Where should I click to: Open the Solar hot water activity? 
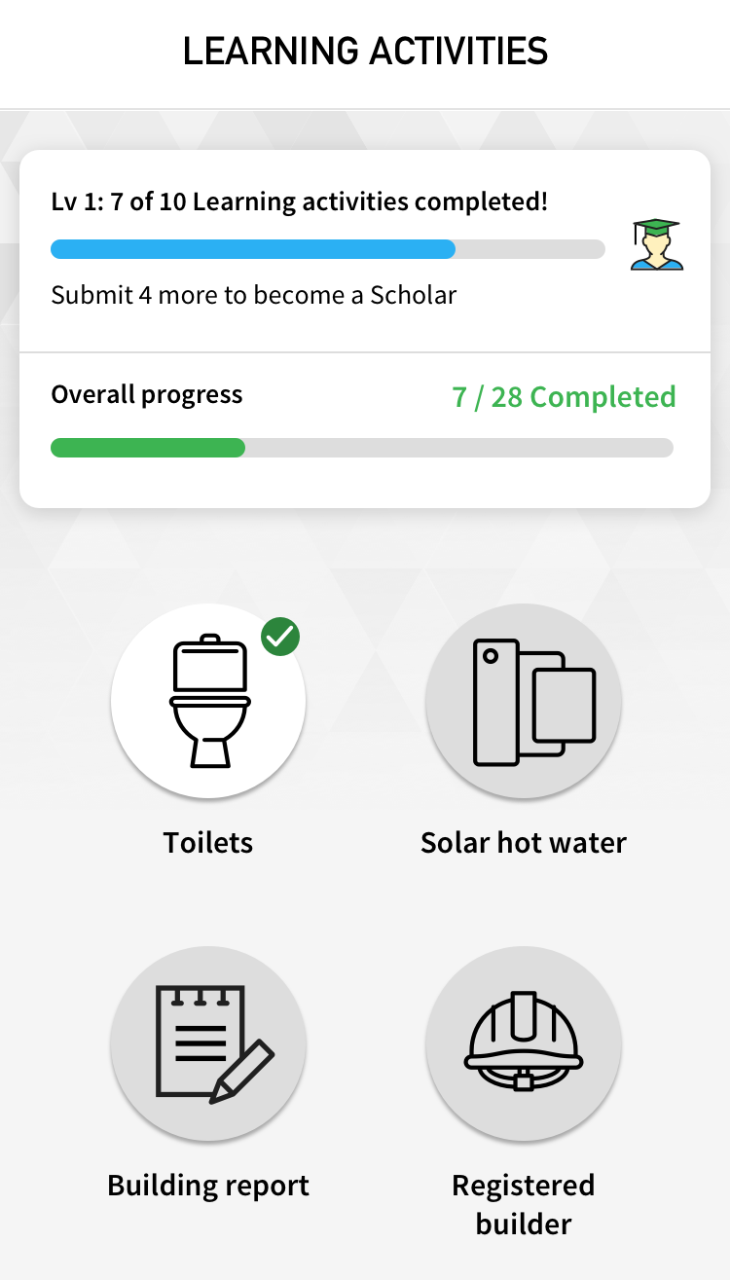coord(523,701)
